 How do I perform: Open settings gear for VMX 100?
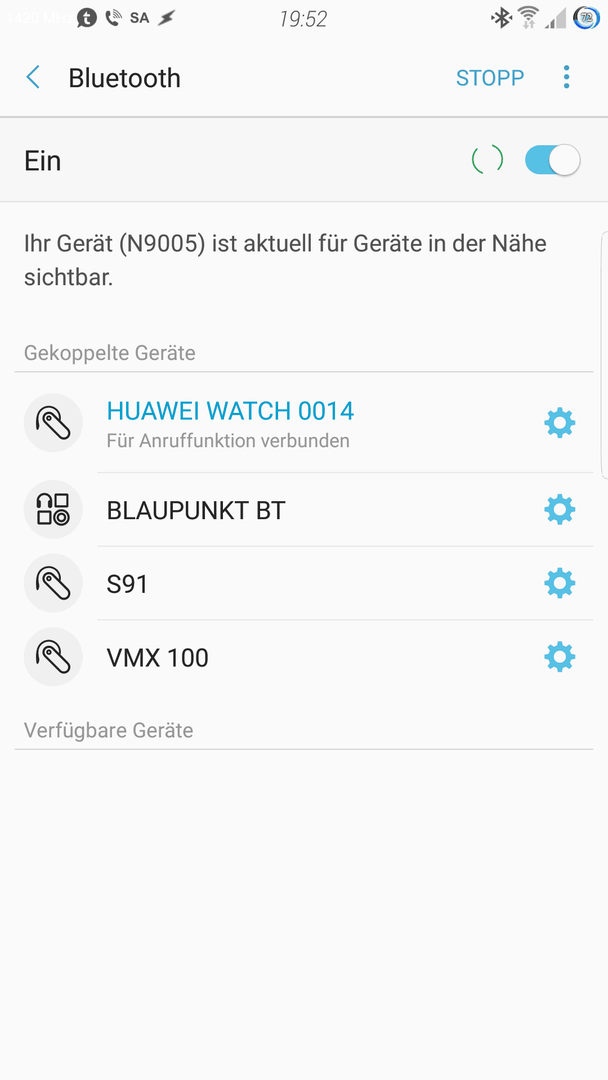point(559,657)
